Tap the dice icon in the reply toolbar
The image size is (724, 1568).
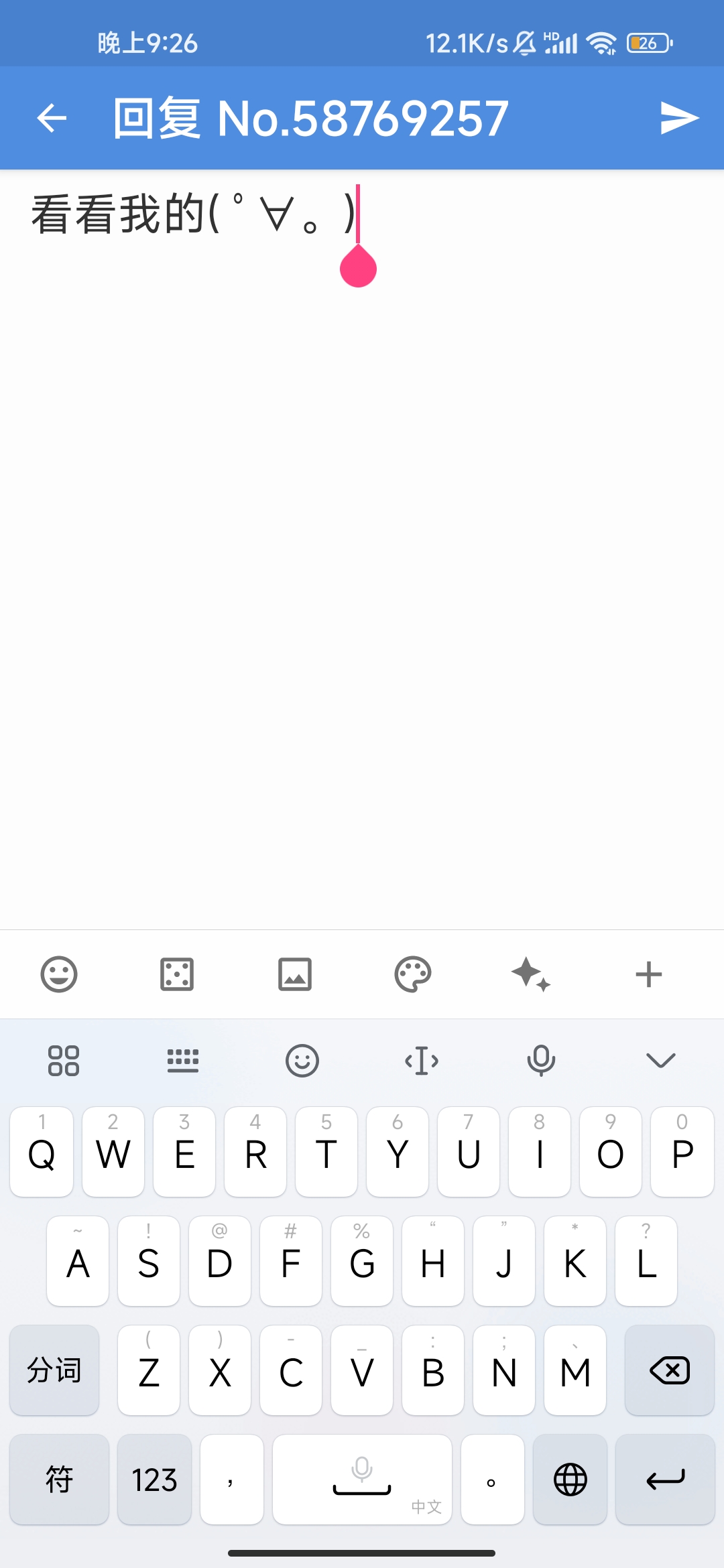177,974
